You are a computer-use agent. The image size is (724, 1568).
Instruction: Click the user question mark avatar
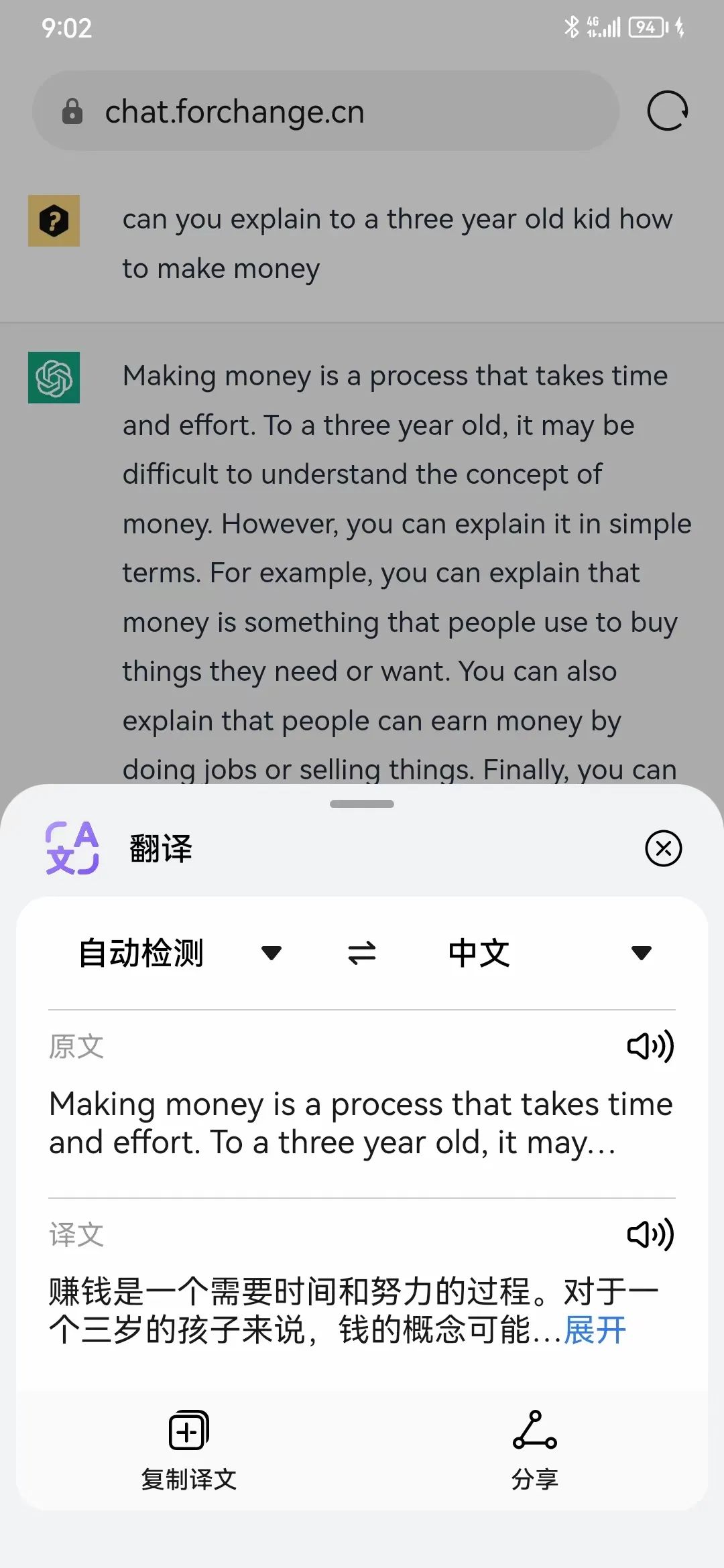tap(54, 221)
